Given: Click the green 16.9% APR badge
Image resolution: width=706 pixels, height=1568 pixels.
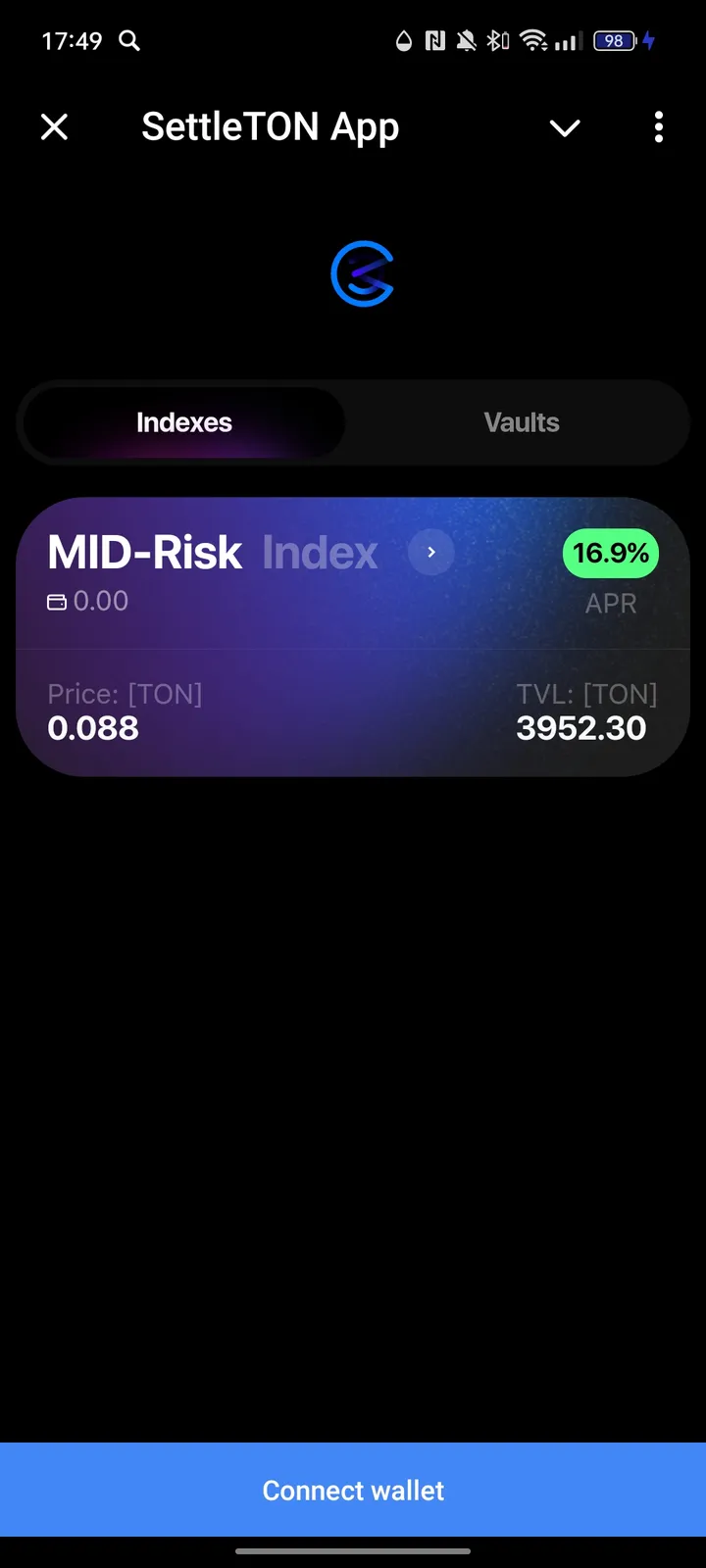Looking at the screenshot, I should click(x=610, y=553).
